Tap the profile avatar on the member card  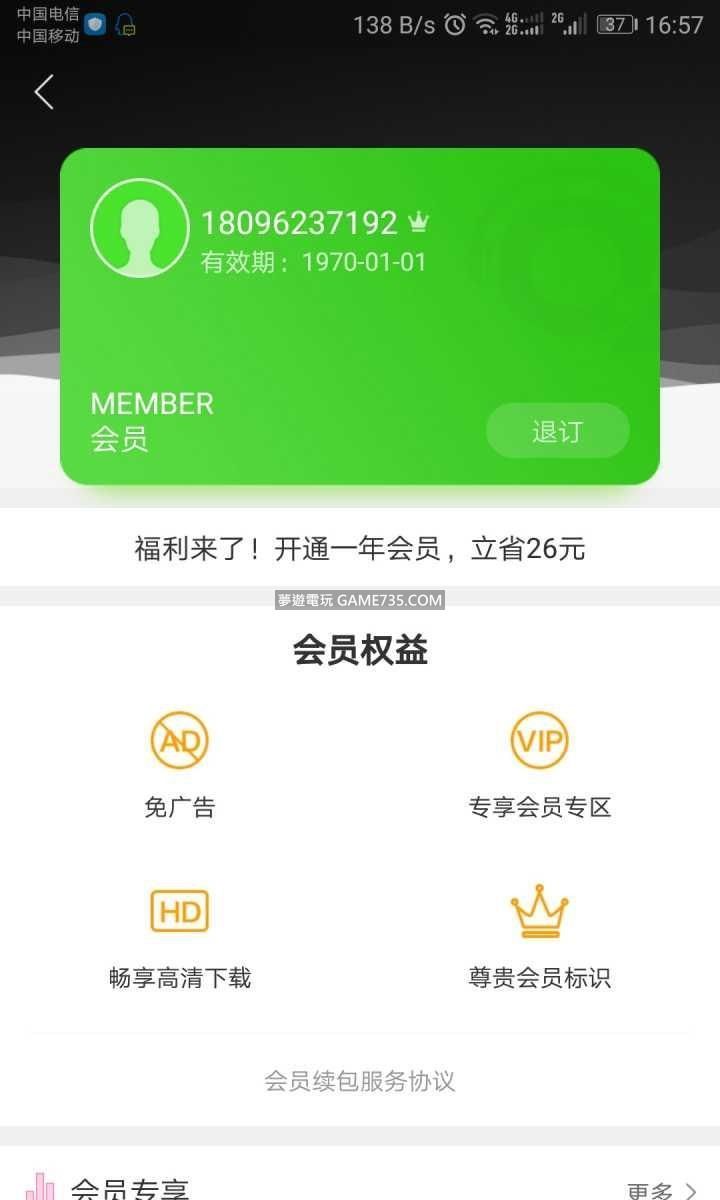[x=140, y=228]
